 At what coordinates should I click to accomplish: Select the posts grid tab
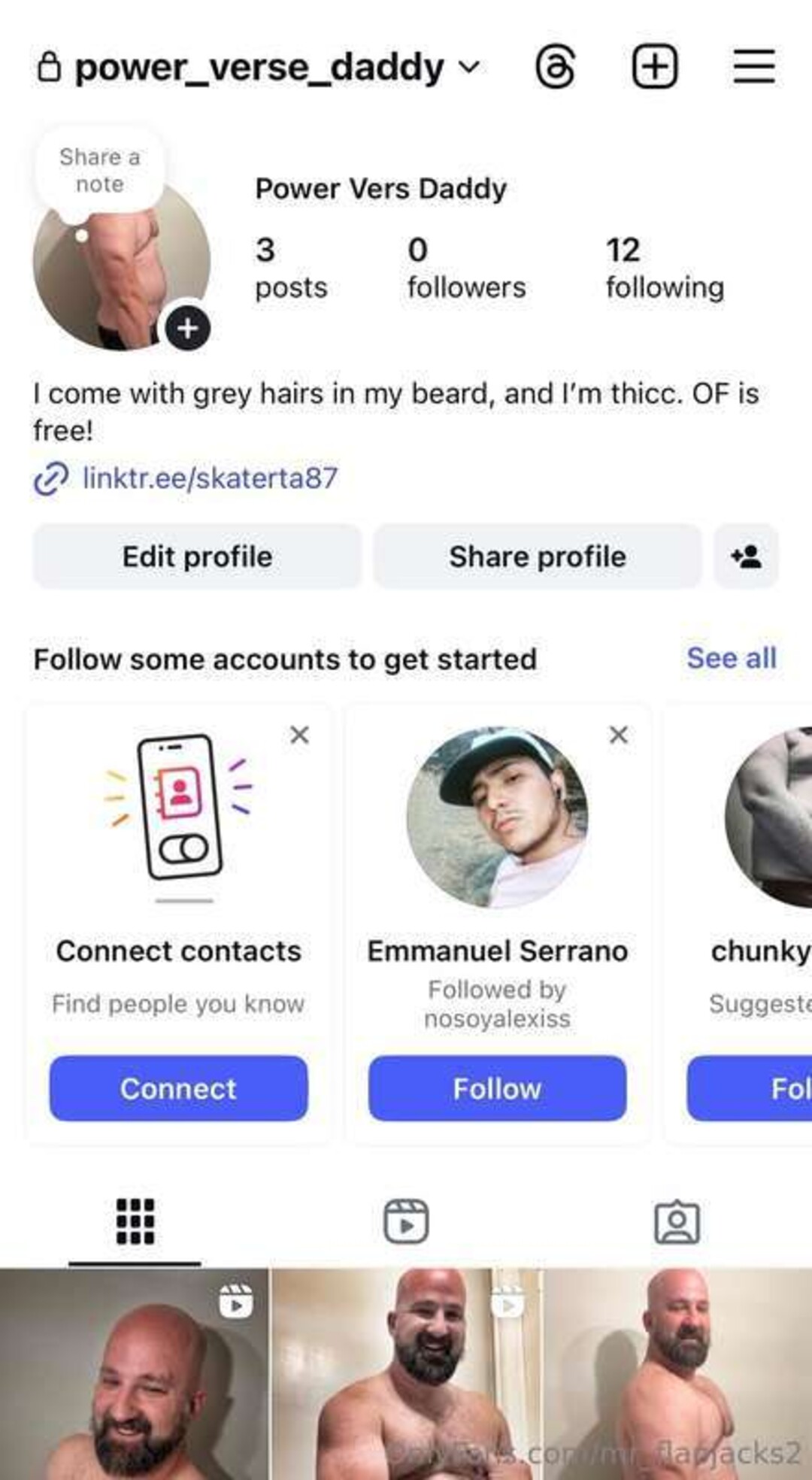tap(135, 1221)
